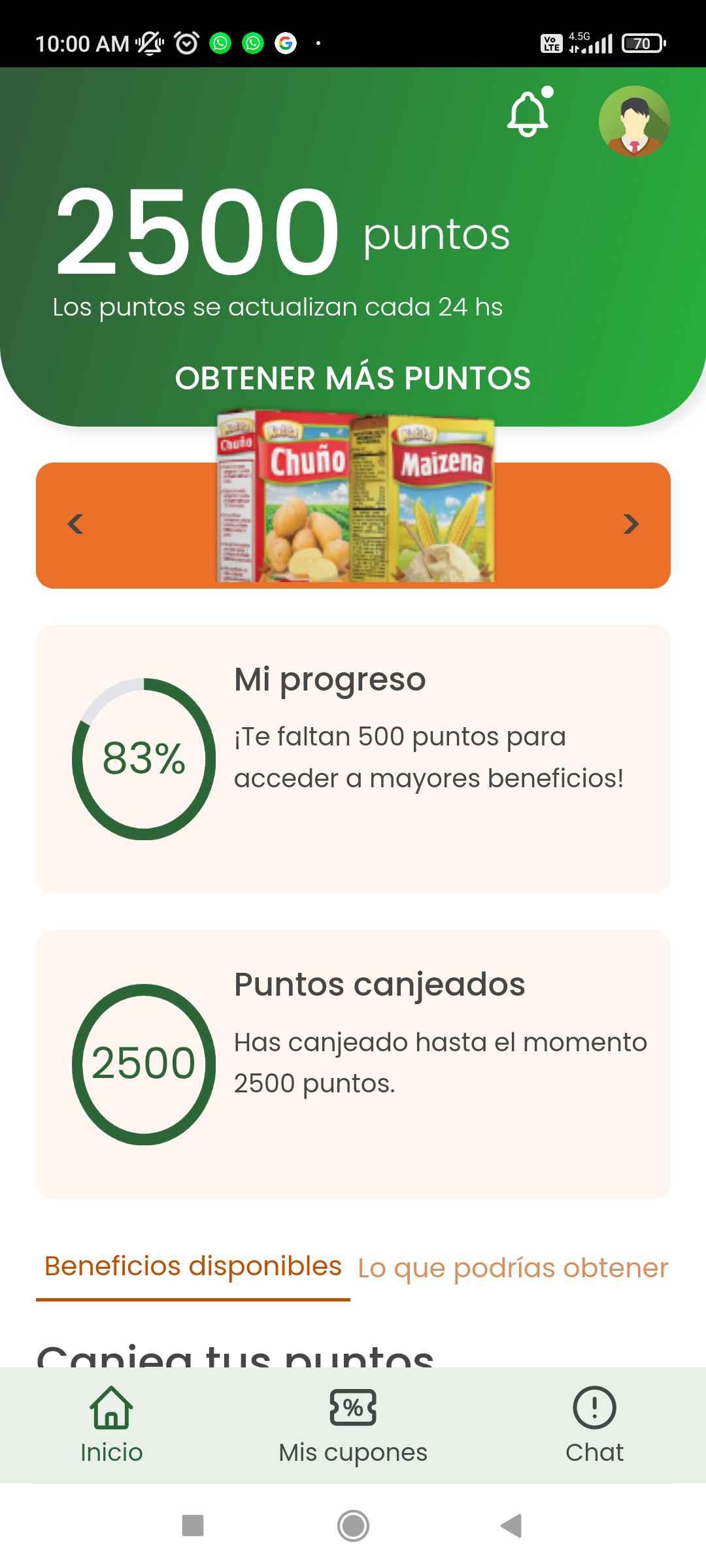Select the Beneficios disponibles tab

[193, 1266]
